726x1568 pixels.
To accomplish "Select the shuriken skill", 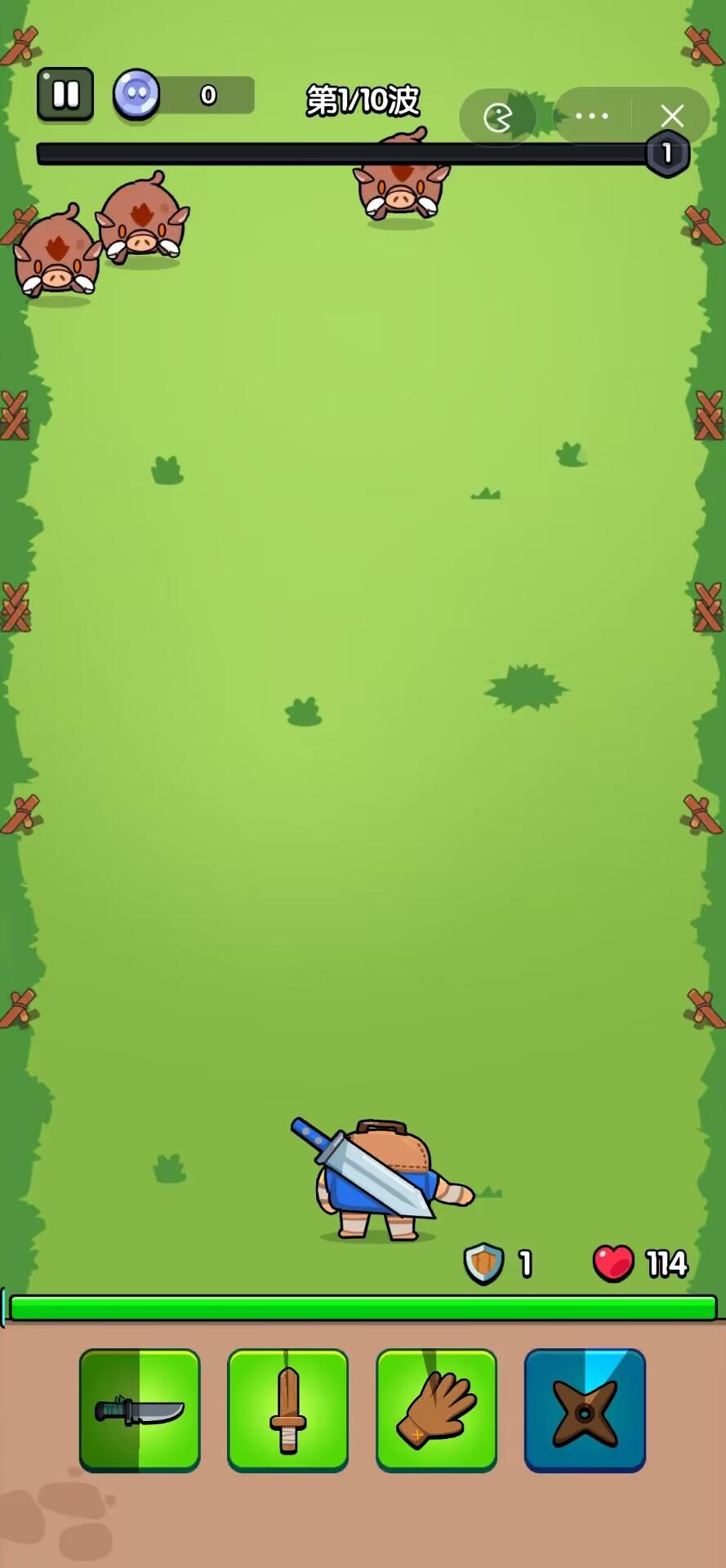I will (x=585, y=1410).
